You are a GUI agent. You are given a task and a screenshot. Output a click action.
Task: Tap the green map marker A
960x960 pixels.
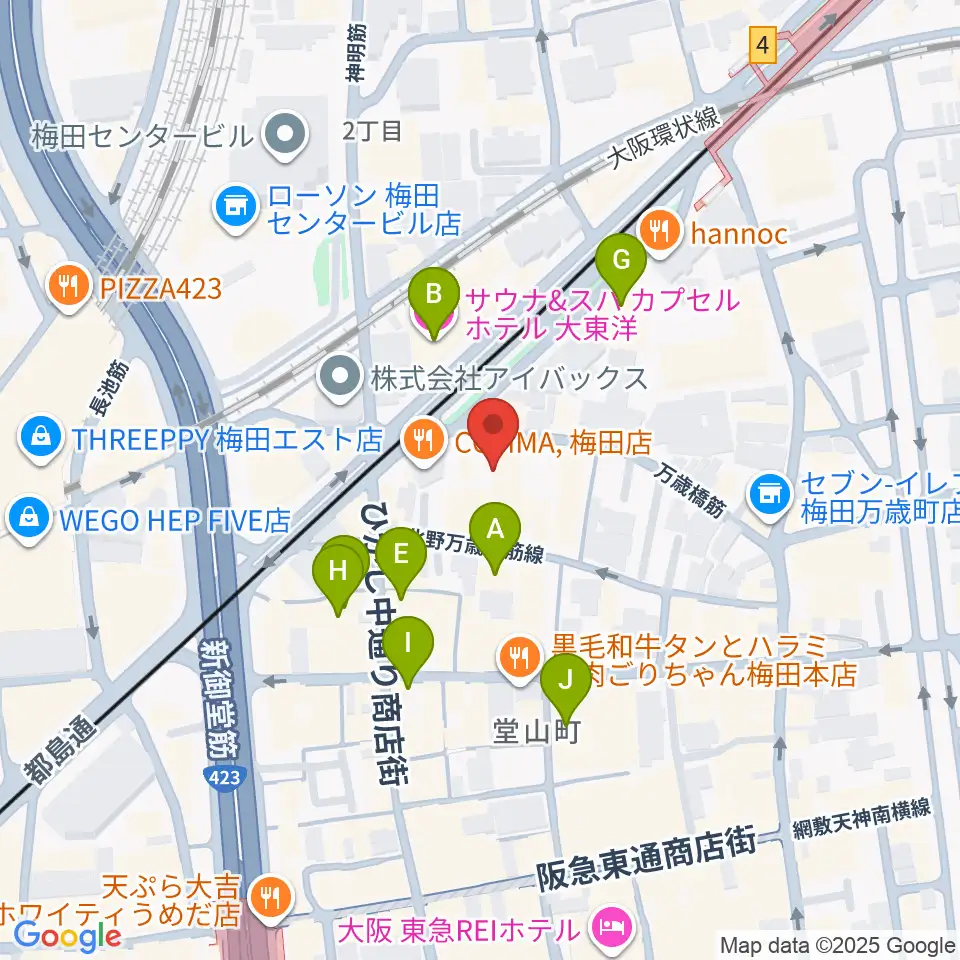click(x=495, y=536)
